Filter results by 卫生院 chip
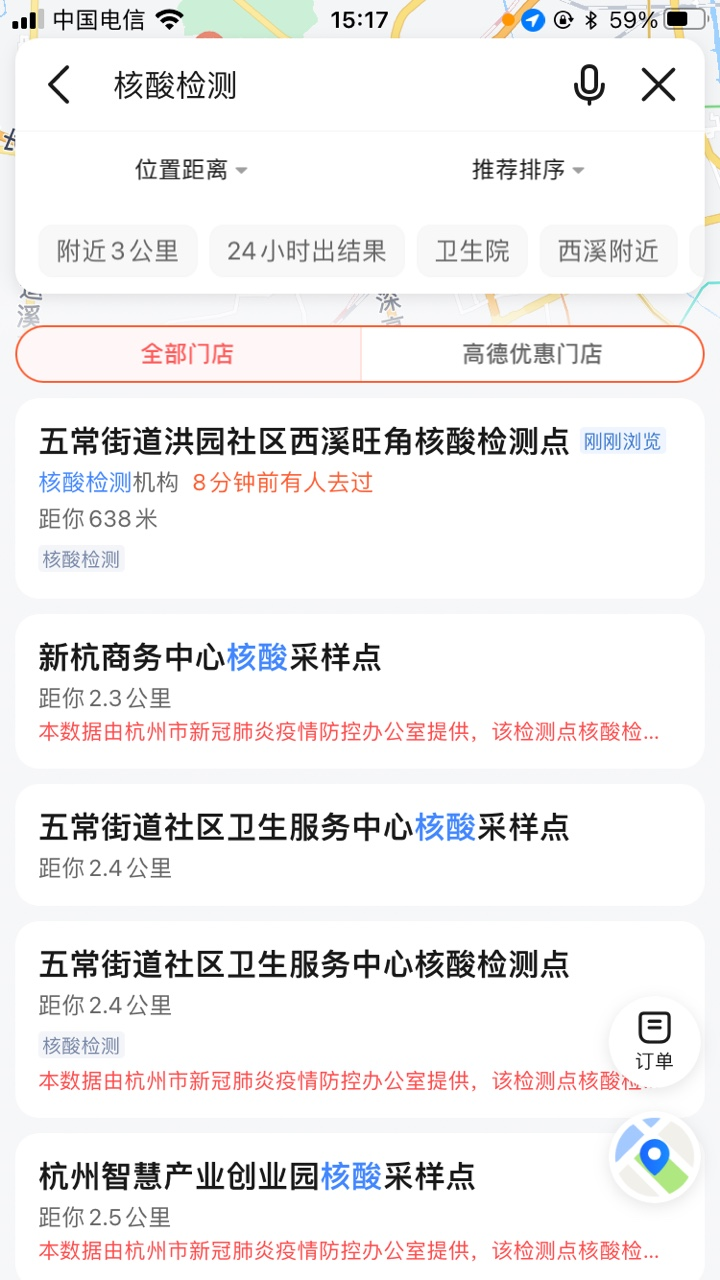 tap(472, 251)
